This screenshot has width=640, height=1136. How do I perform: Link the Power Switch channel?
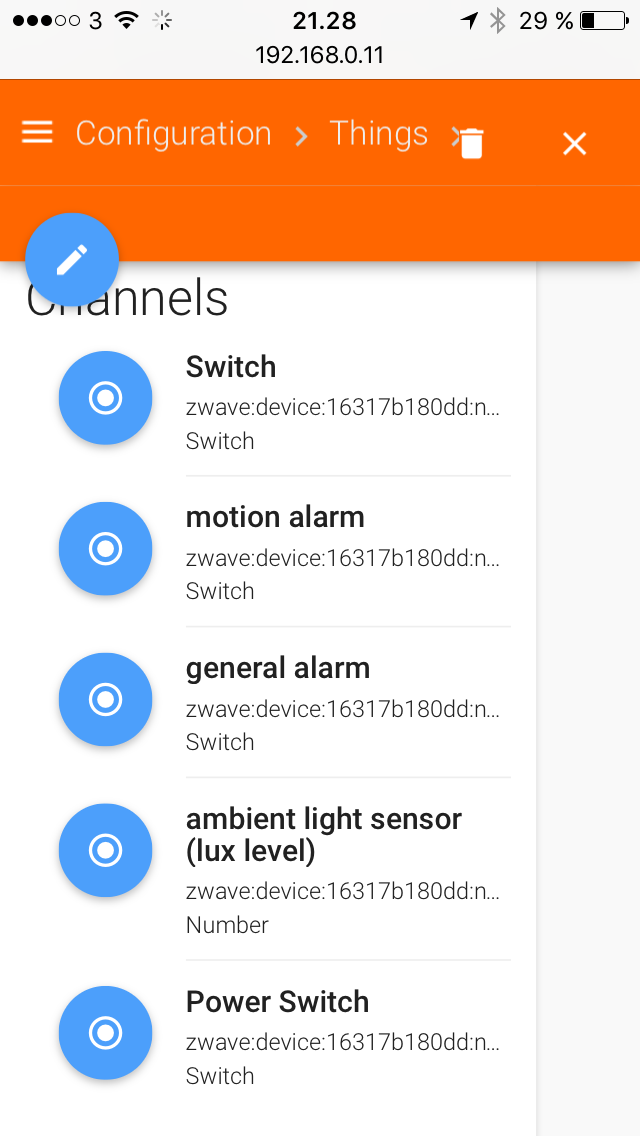click(105, 1033)
